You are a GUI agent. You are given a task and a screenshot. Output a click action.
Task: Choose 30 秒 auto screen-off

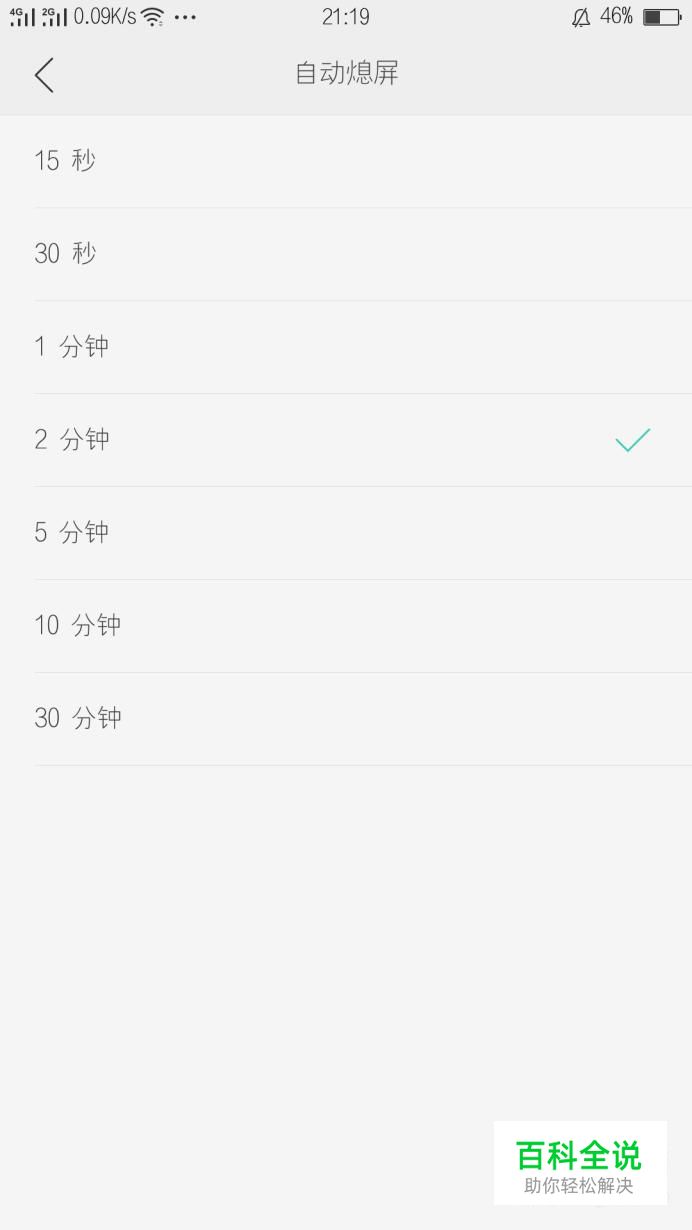click(x=346, y=254)
